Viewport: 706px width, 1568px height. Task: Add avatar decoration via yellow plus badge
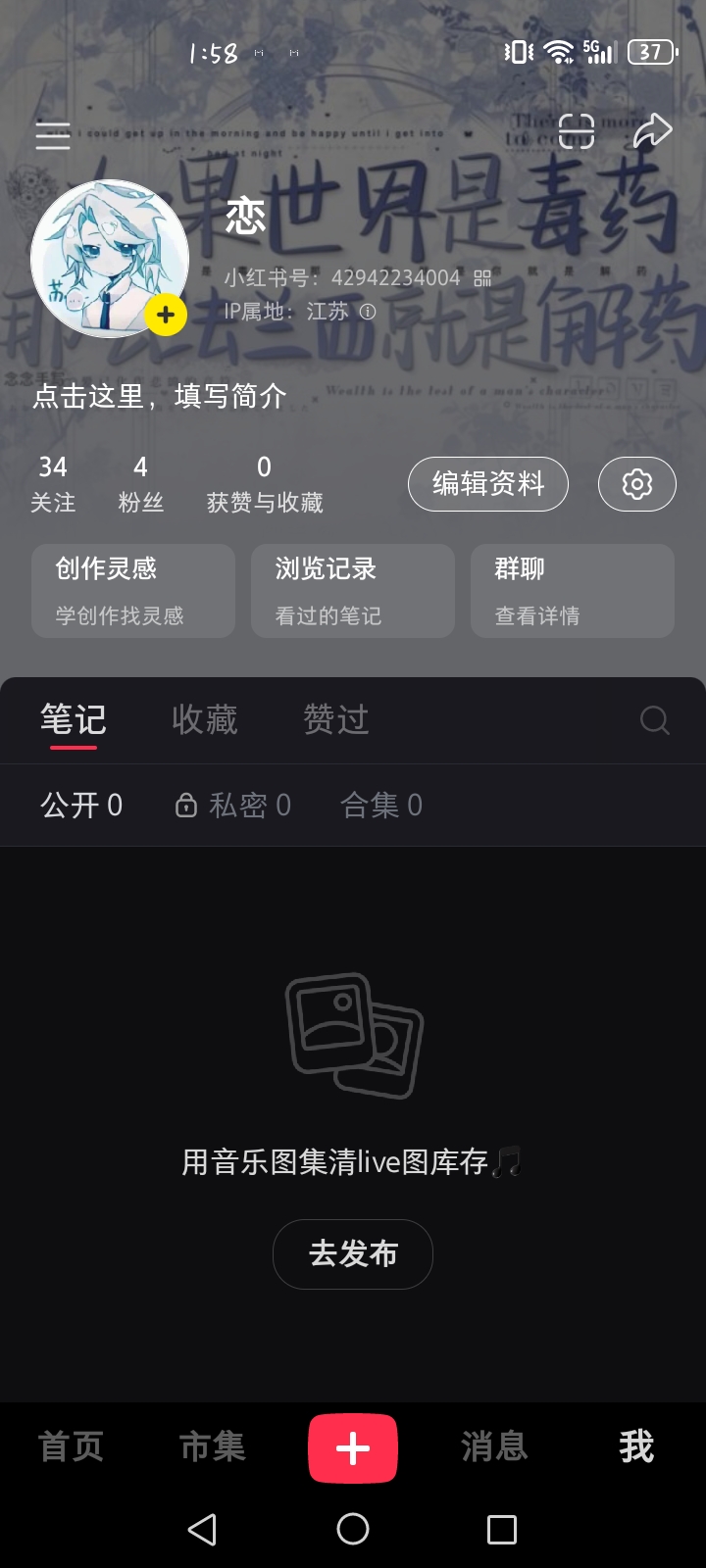coord(165,315)
